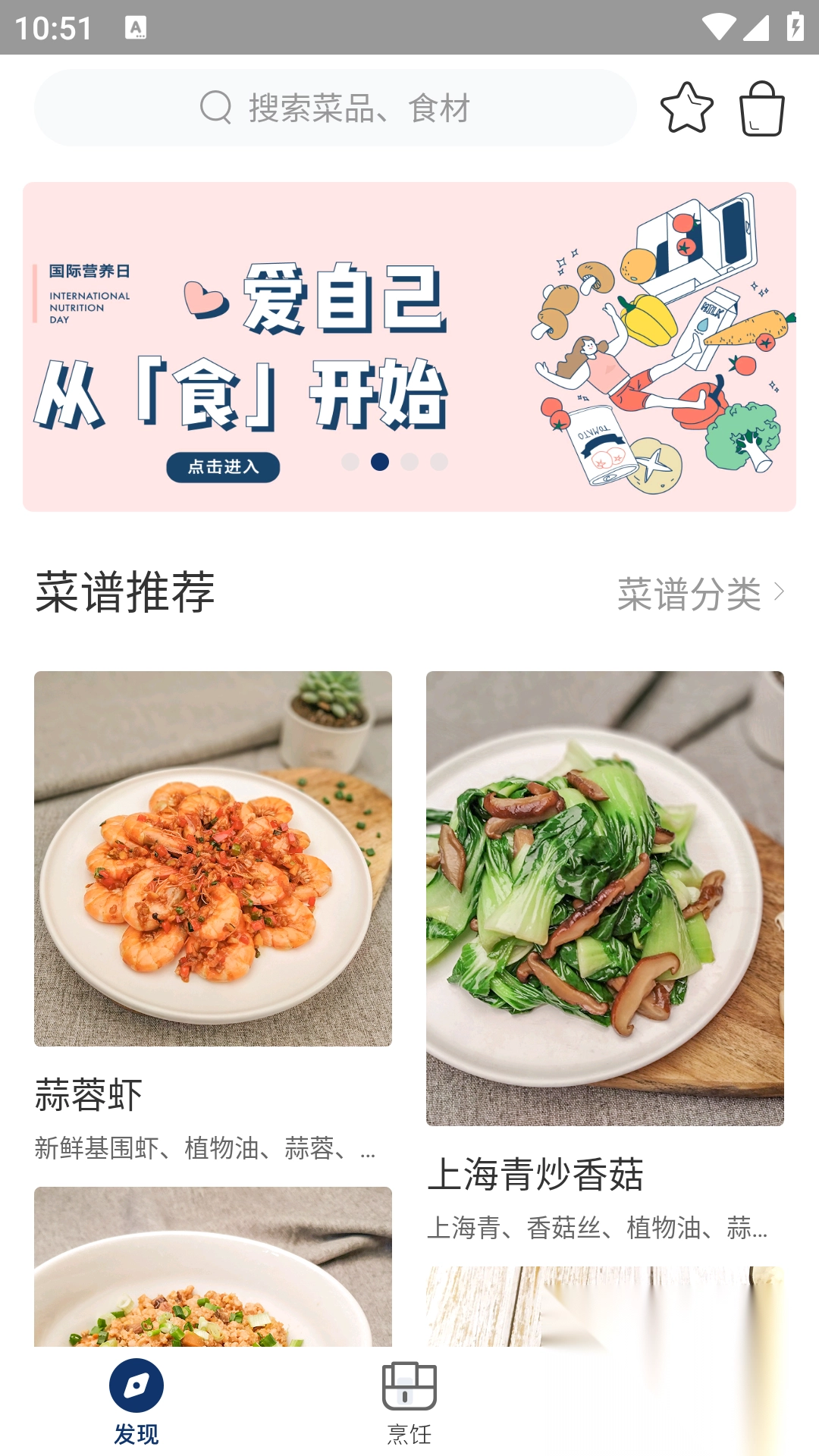This screenshot has height=1456, width=819.
Task: Select the 发现 tab
Action: pos(136,1401)
